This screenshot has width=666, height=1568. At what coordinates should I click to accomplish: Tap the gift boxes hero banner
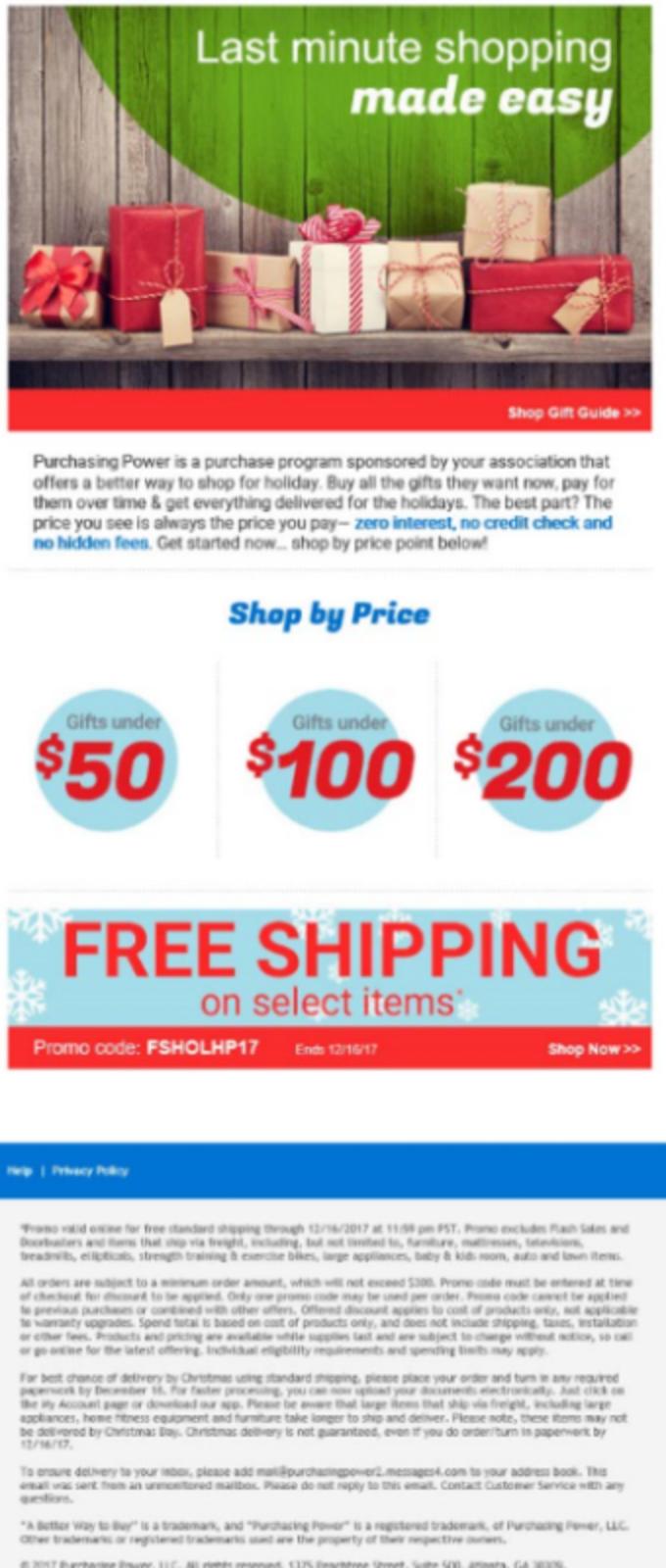(330, 198)
